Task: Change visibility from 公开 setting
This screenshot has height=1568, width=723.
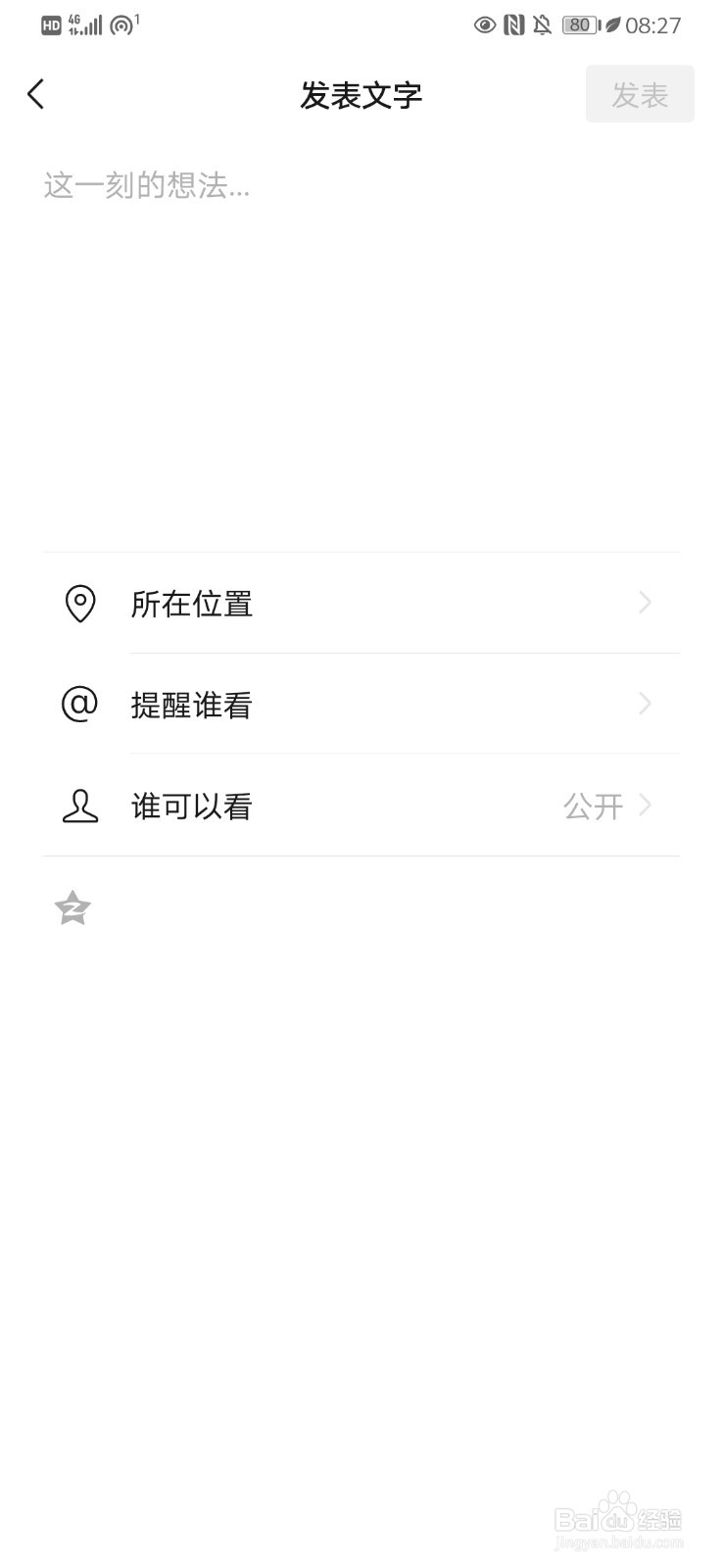Action: pos(595,806)
